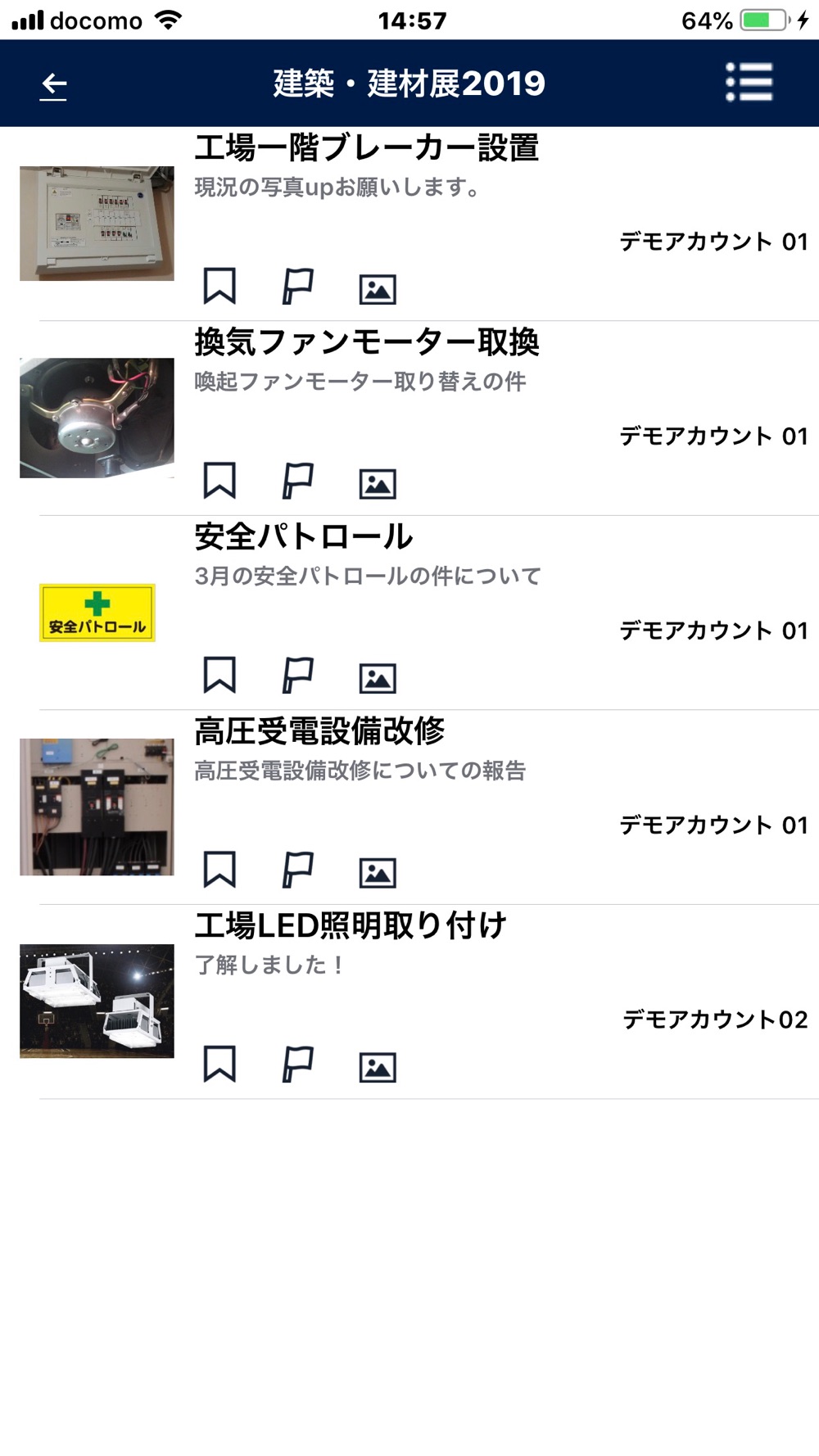This screenshot has height=1456, width=819.
Task: Open image icon under 工場一階ブレーカー設置
Action: click(x=378, y=289)
